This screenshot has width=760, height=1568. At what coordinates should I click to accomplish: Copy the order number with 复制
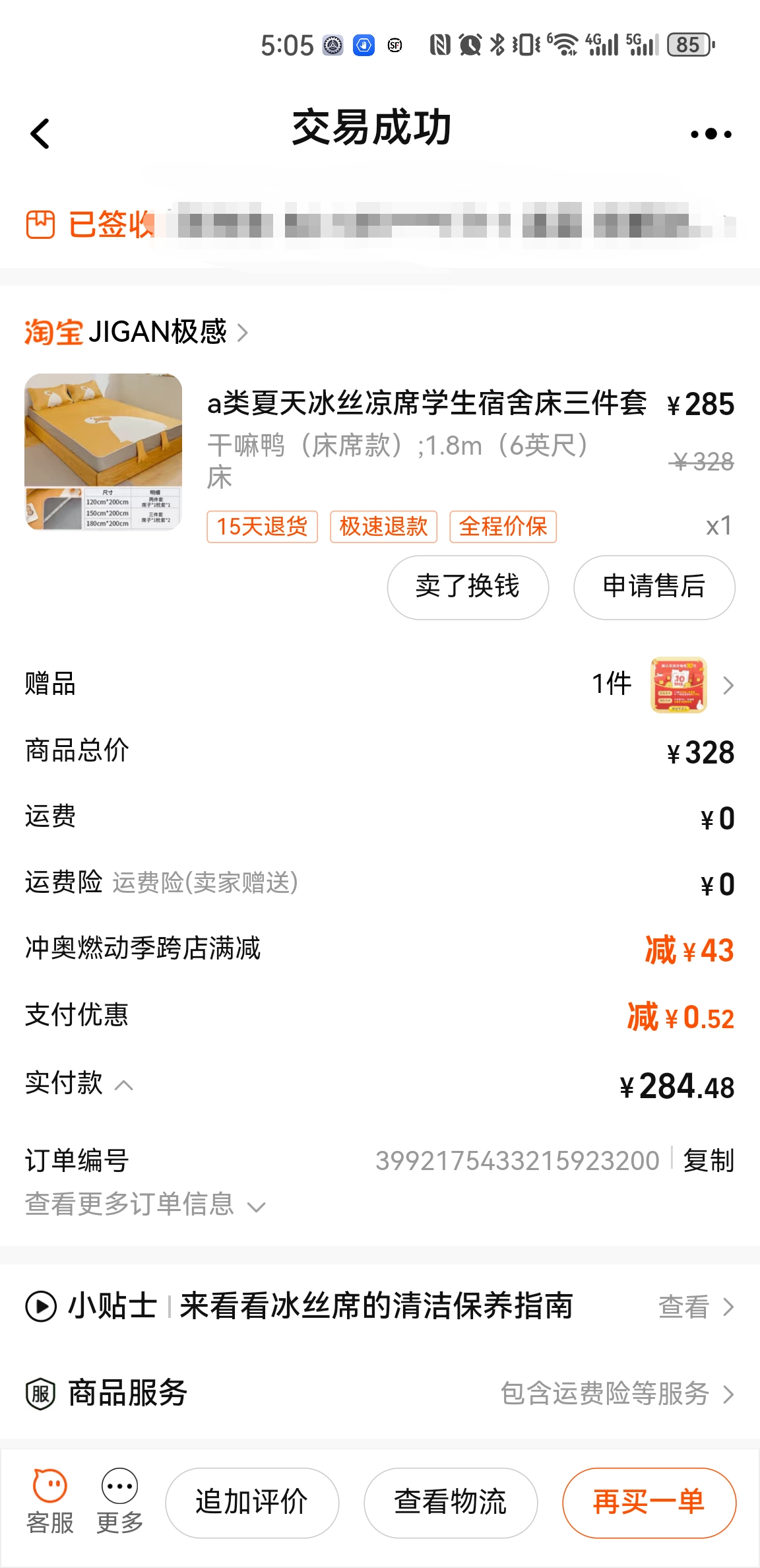coord(708,1160)
